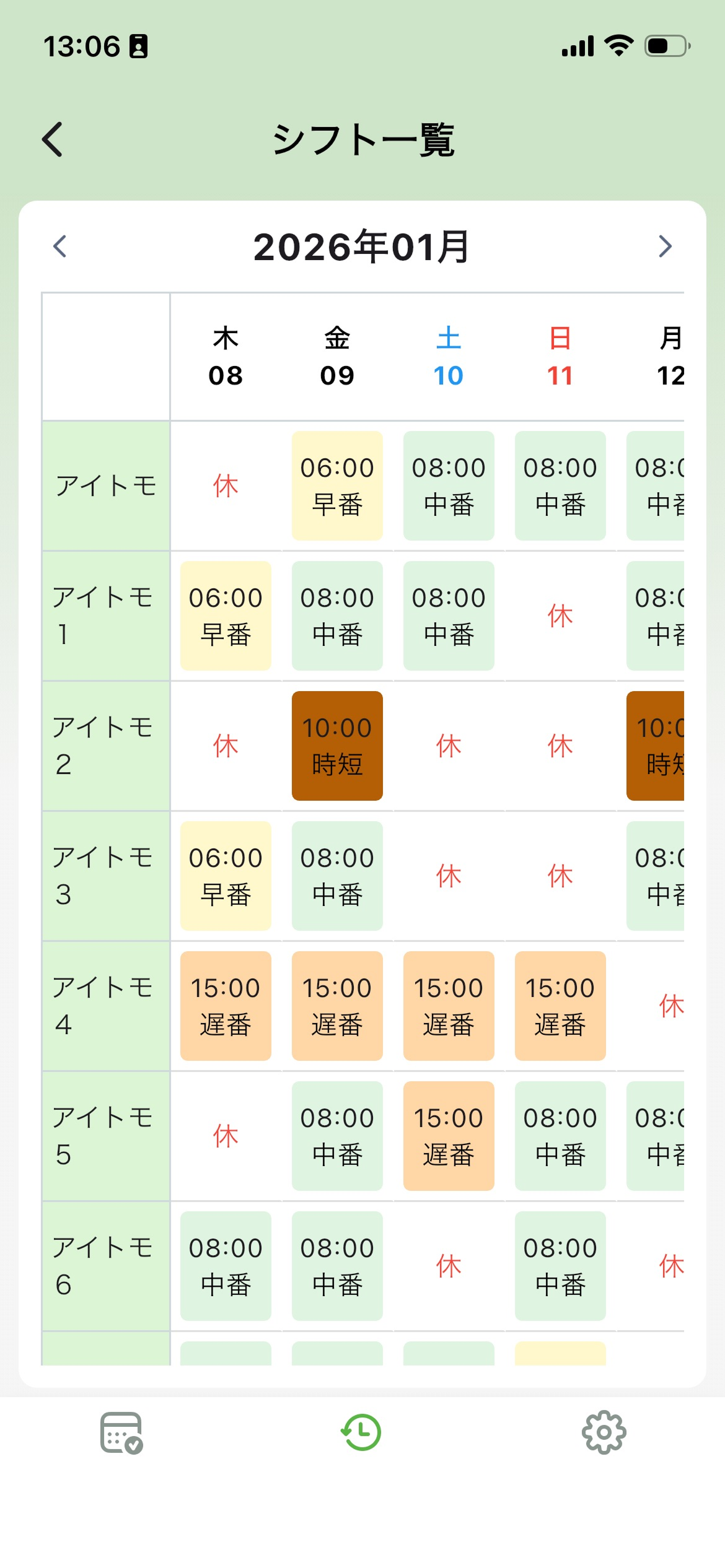Advance to the next month
The width and height of the screenshot is (725, 1568).
pyautogui.click(x=665, y=246)
